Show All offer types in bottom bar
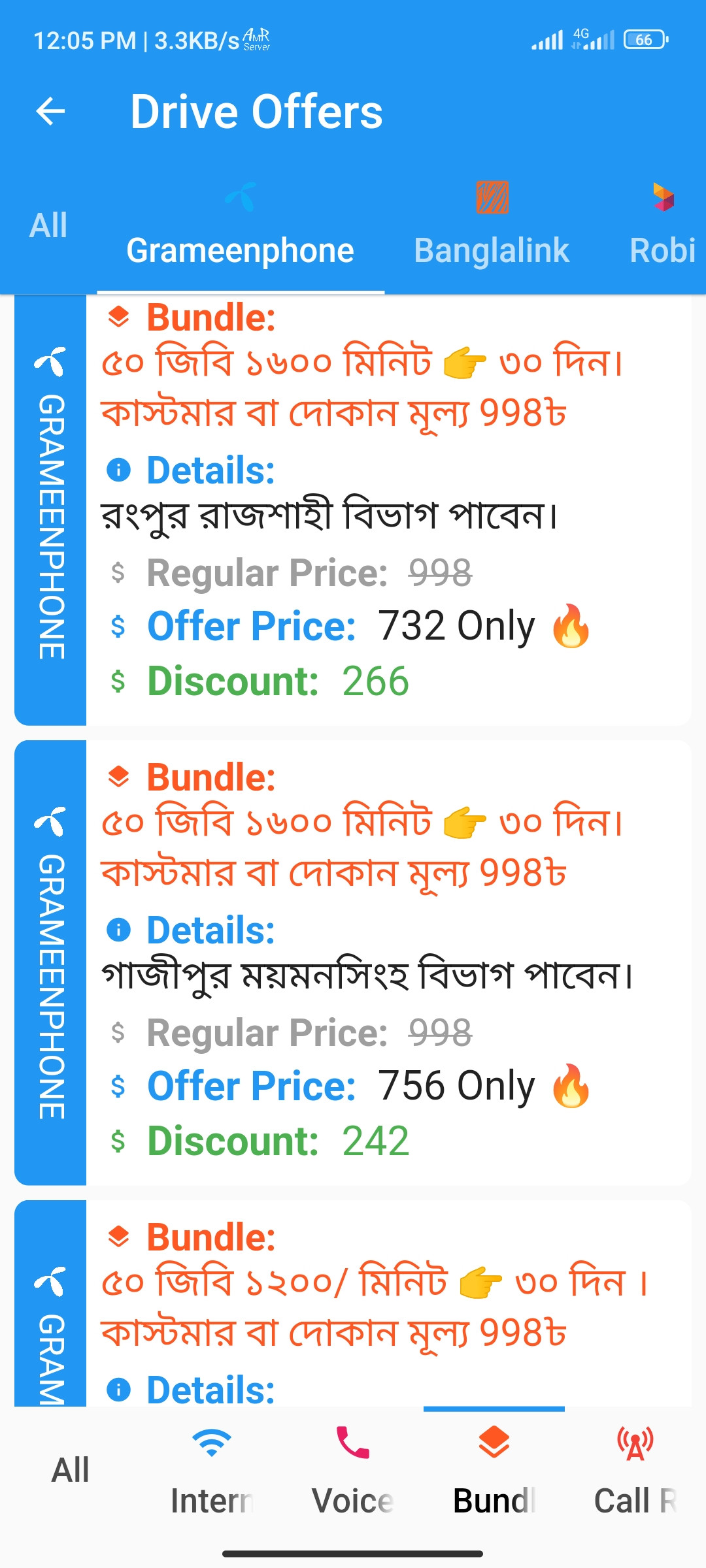 click(x=70, y=1470)
